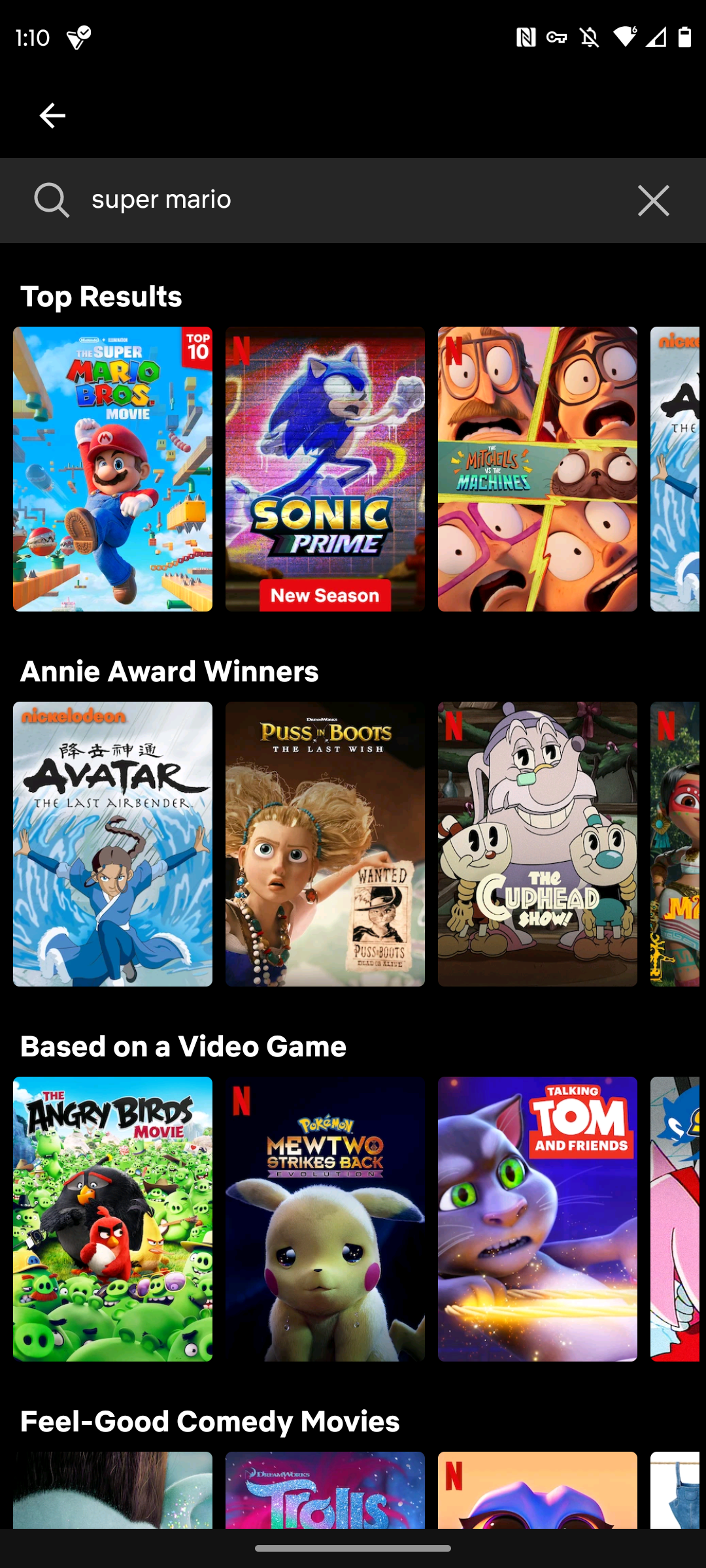The image size is (706, 1568).
Task: View Puss in Boots The Last Wish
Action: coord(325,843)
